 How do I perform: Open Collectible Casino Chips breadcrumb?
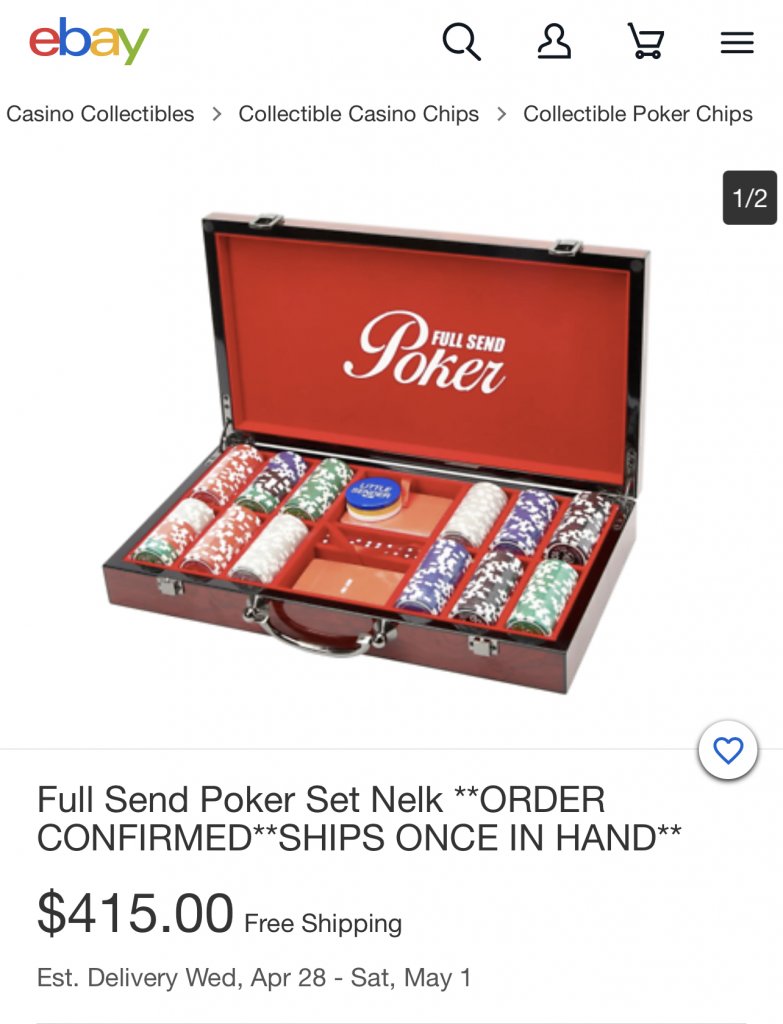[x=358, y=114]
